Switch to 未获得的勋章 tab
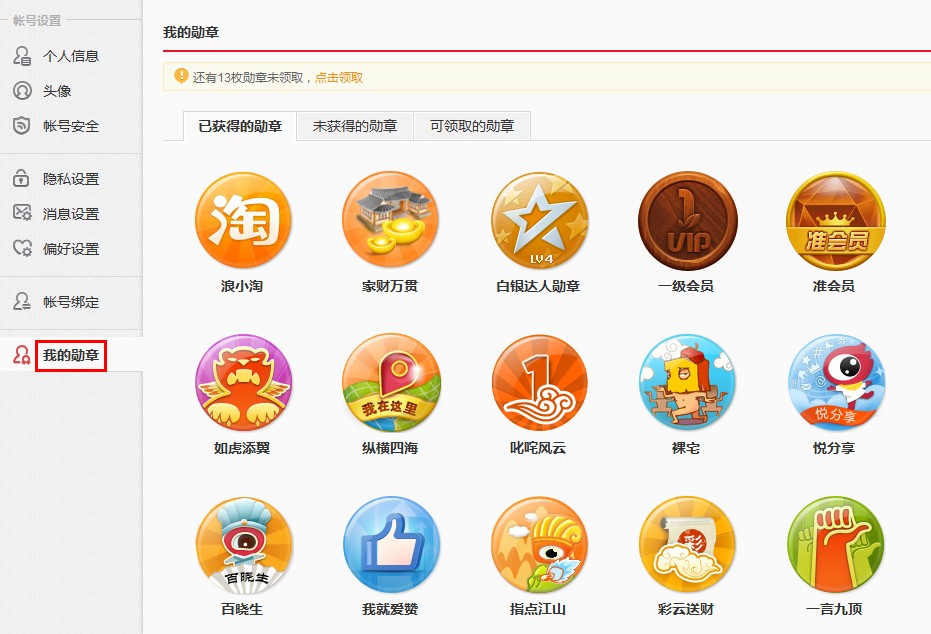This screenshot has width=931, height=634. coord(355,126)
